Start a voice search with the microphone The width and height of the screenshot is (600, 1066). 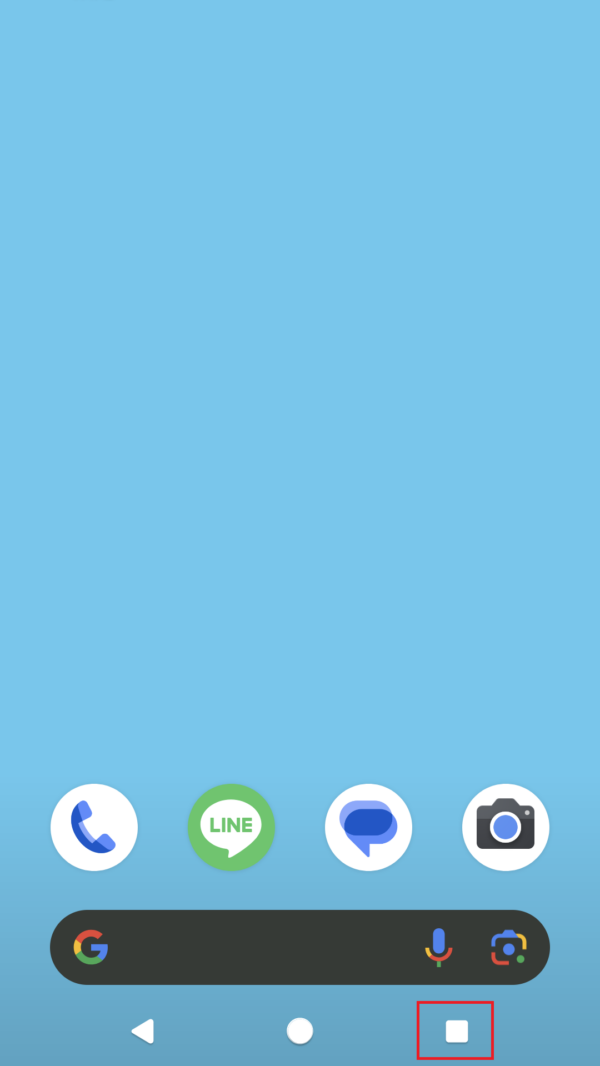(439, 947)
